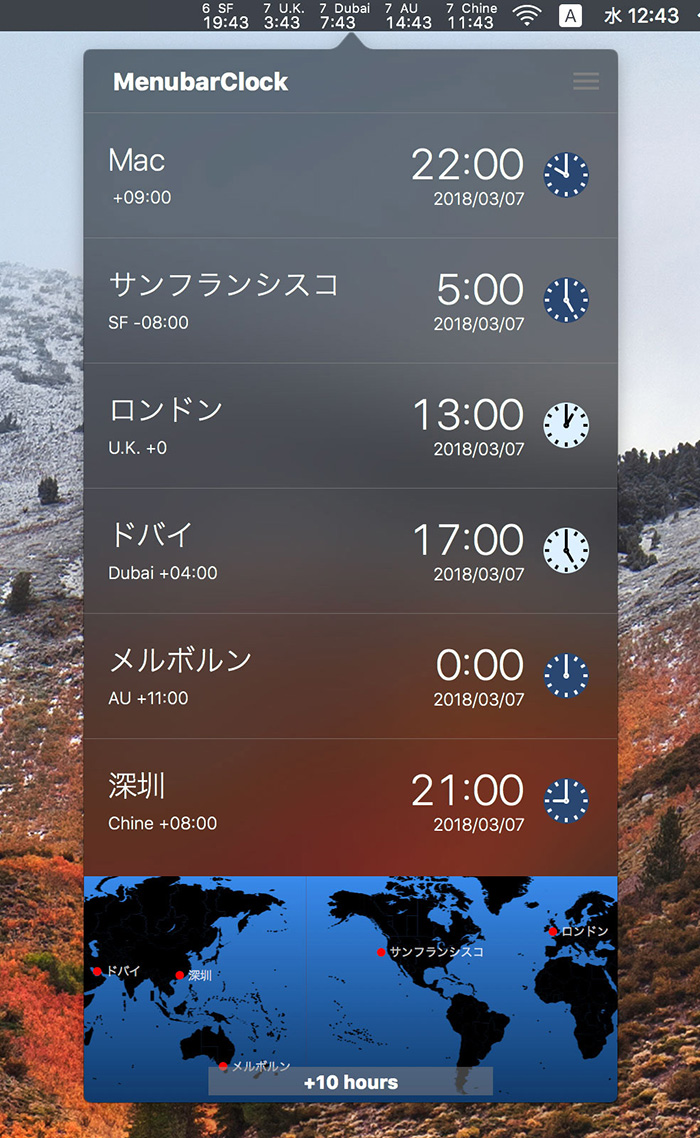The image size is (700, 1138).
Task: Open the input source A menu
Action: 570,15
